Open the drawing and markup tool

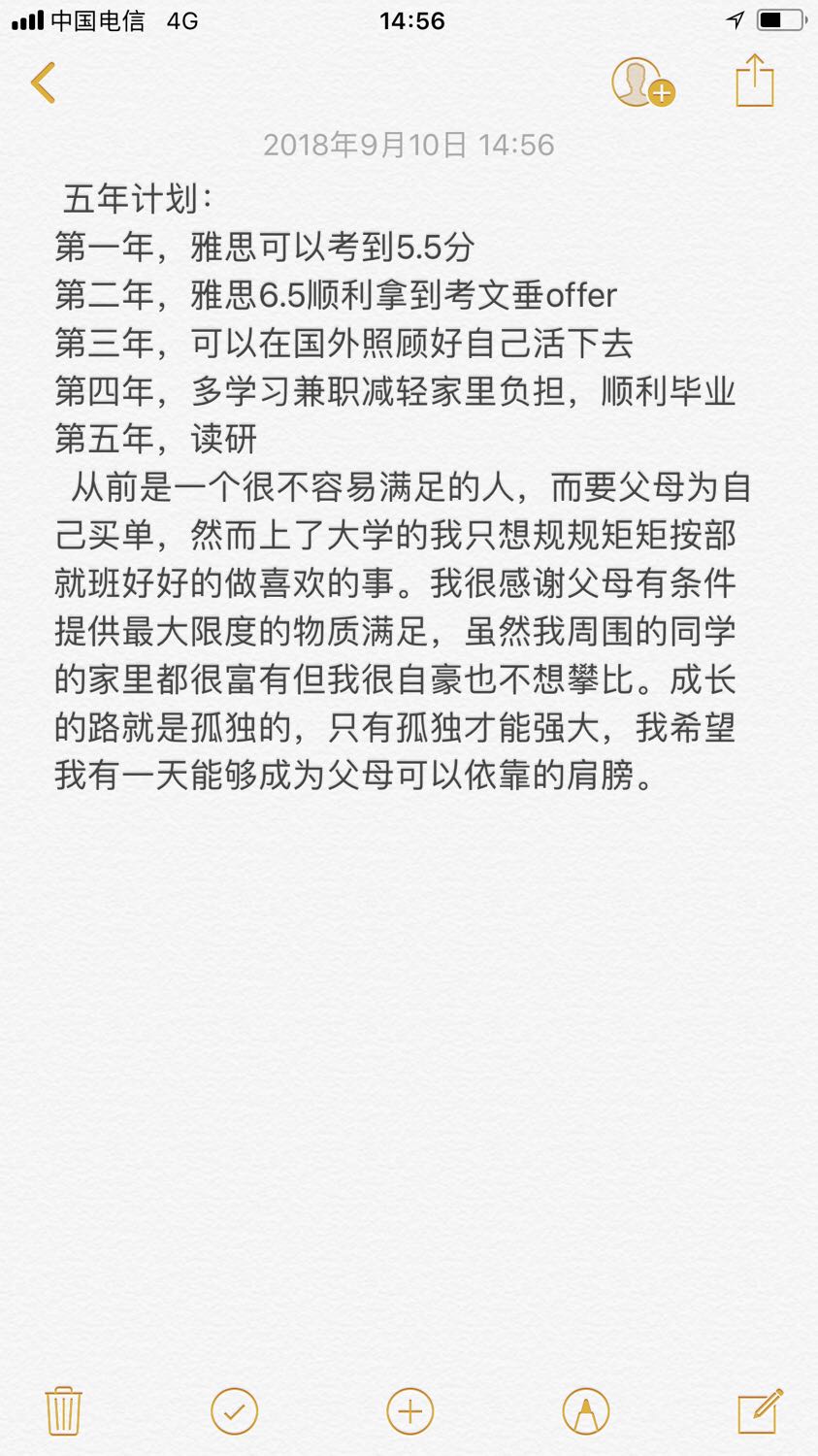point(586,1411)
